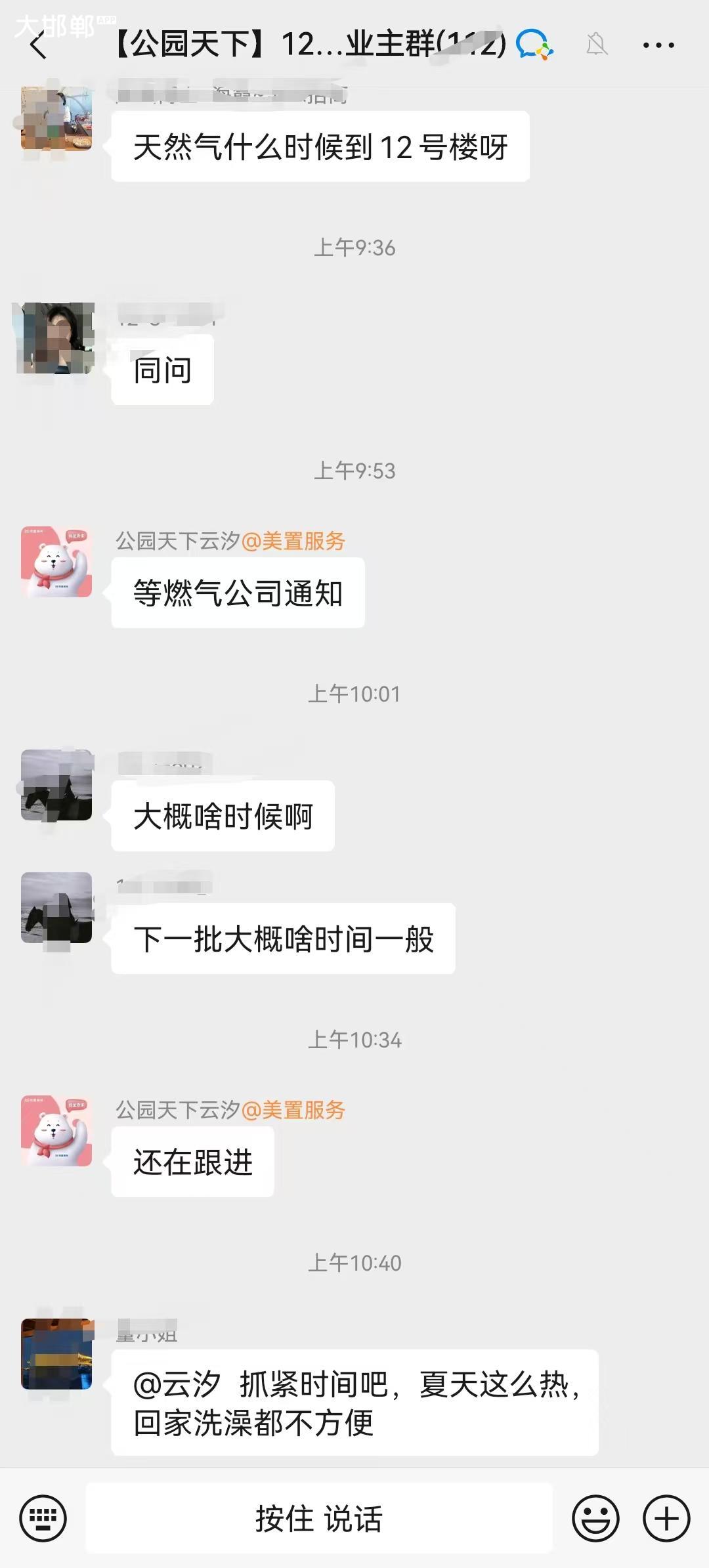709x1568 pixels.
Task: Open the chat assistant icon beside the title
Action: pyautogui.click(x=534, y=45)
